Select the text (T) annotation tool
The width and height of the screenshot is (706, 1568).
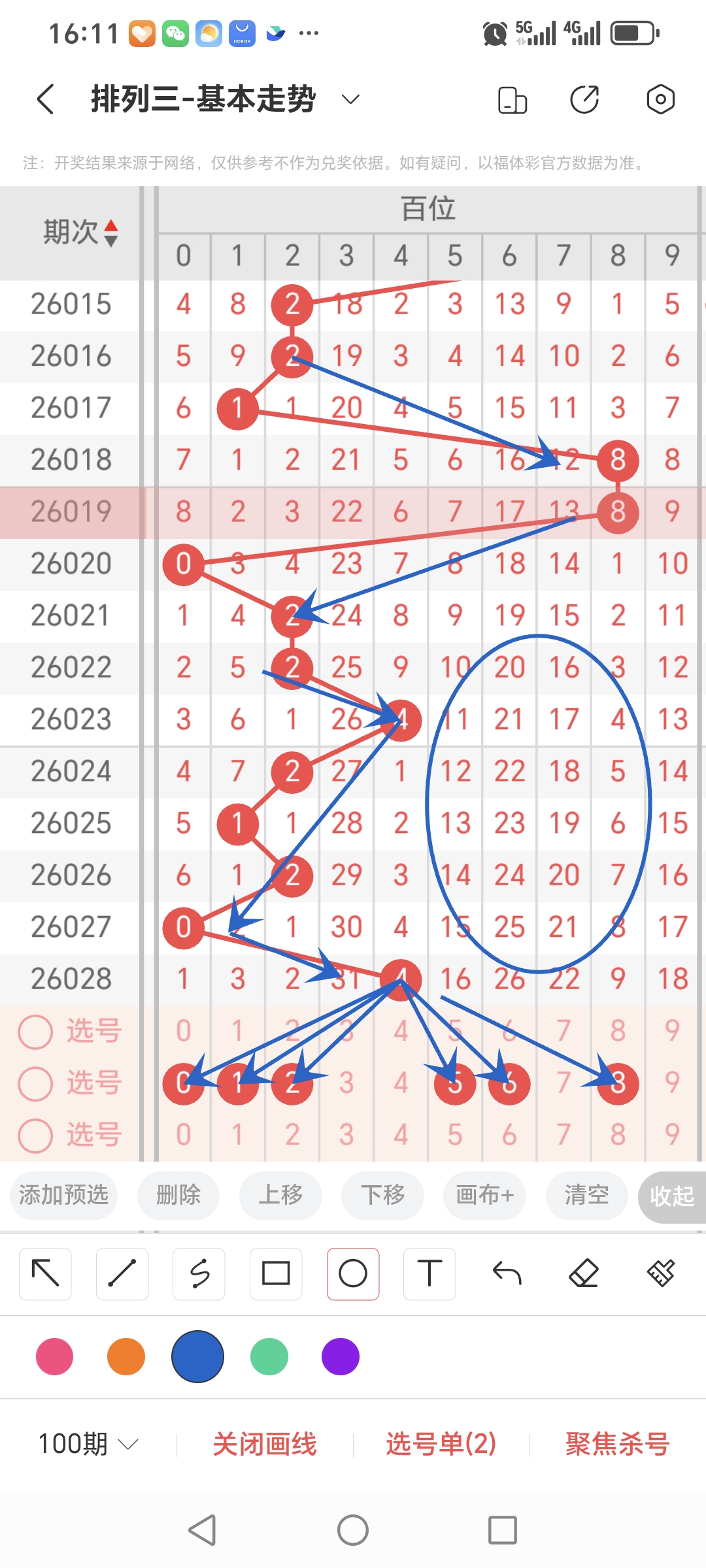429,1273
